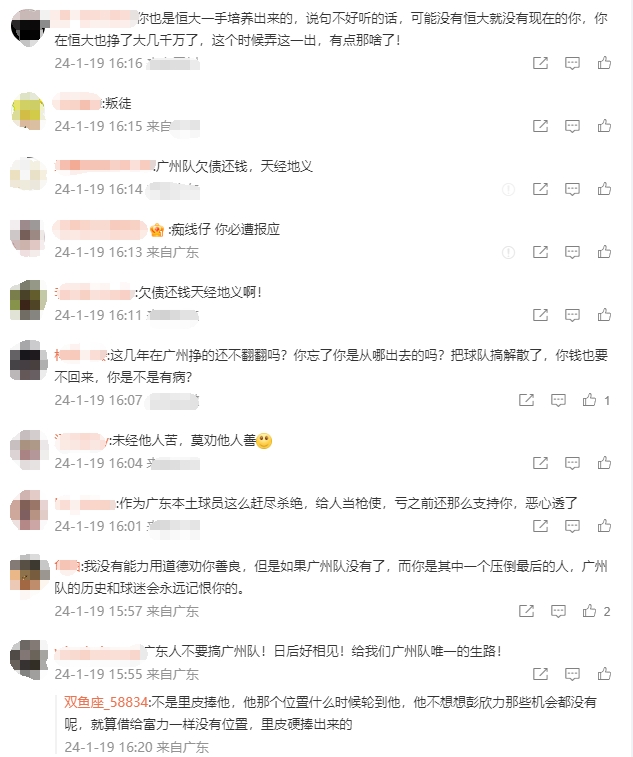Like the comment saying 叛徒
This screenshot has height=757, width=633.
point(604,126)
